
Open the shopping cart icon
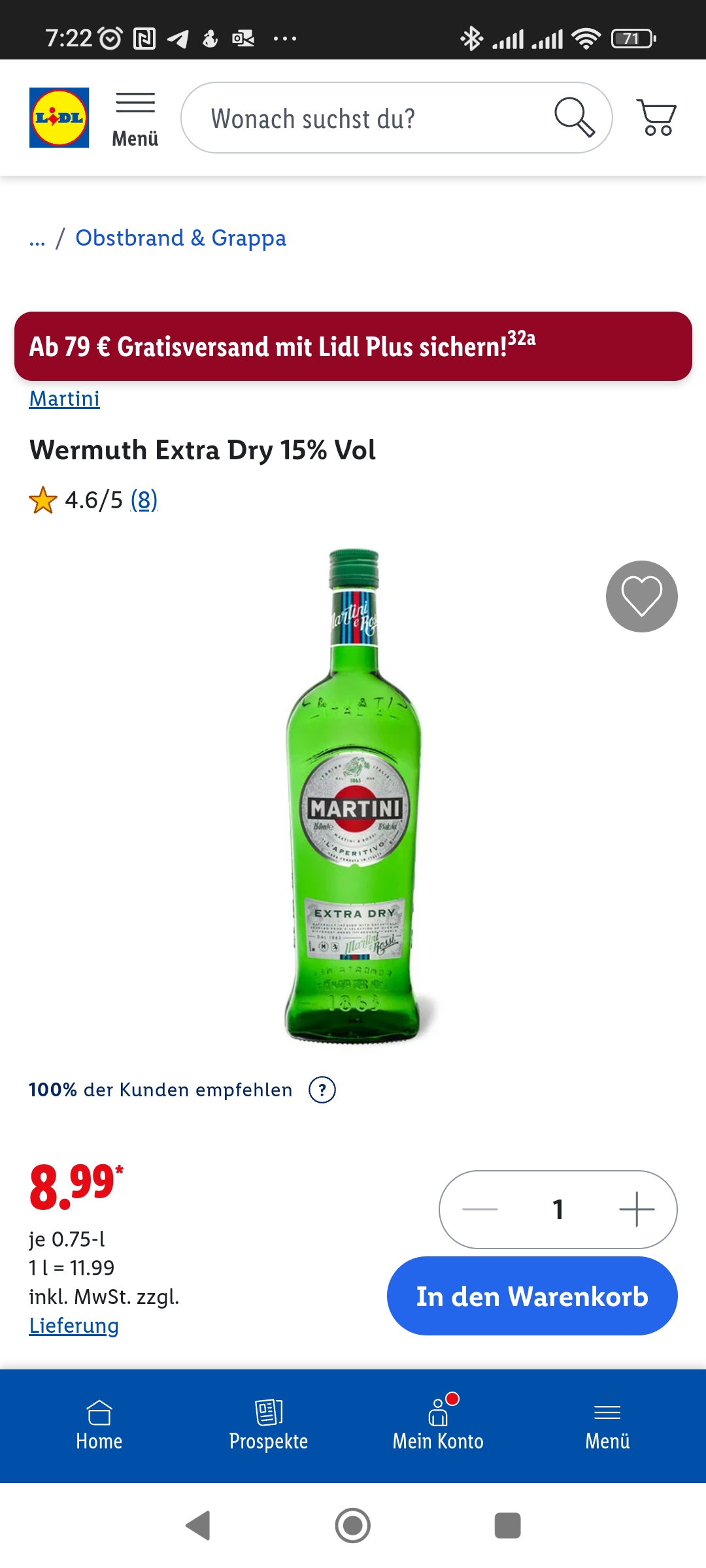[x=656, y=118]
